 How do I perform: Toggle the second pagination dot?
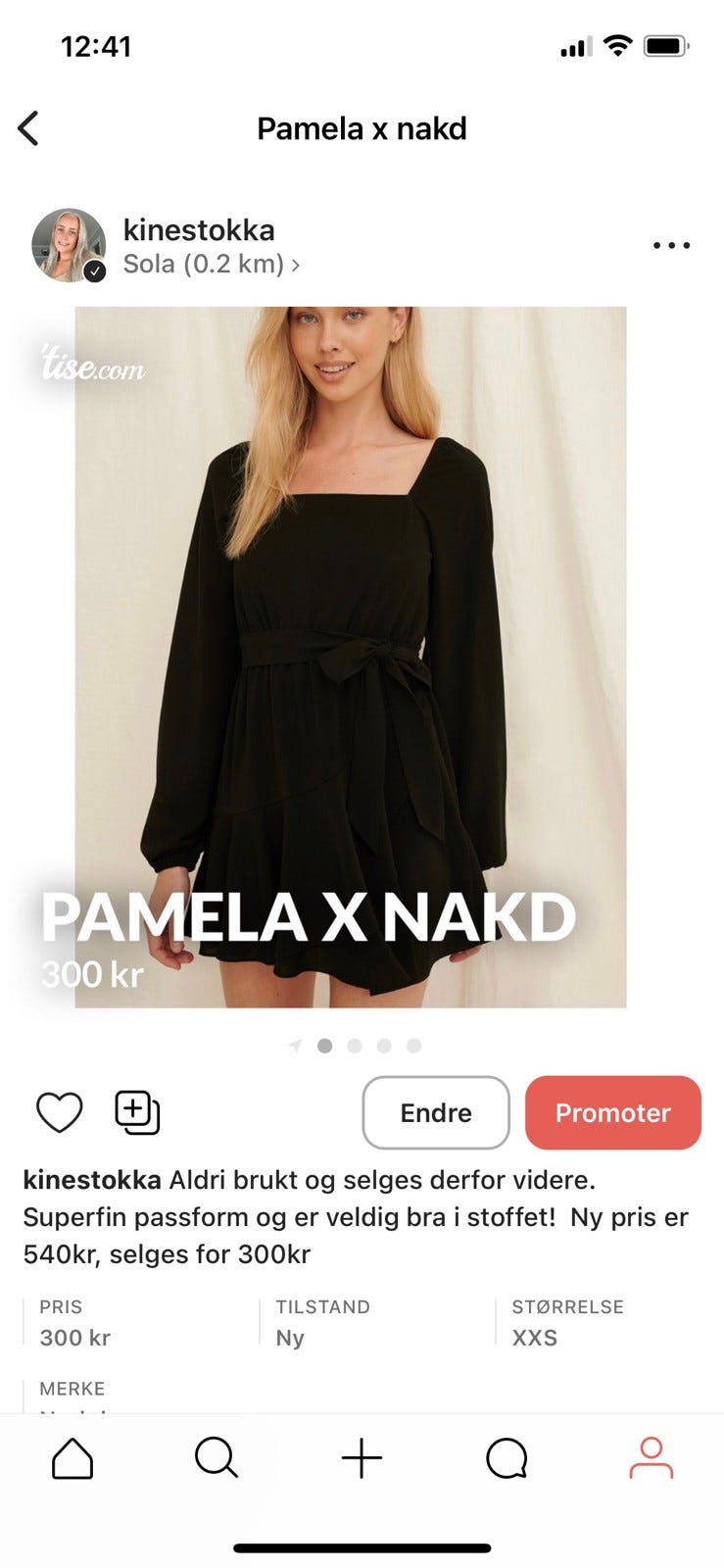355,1047
